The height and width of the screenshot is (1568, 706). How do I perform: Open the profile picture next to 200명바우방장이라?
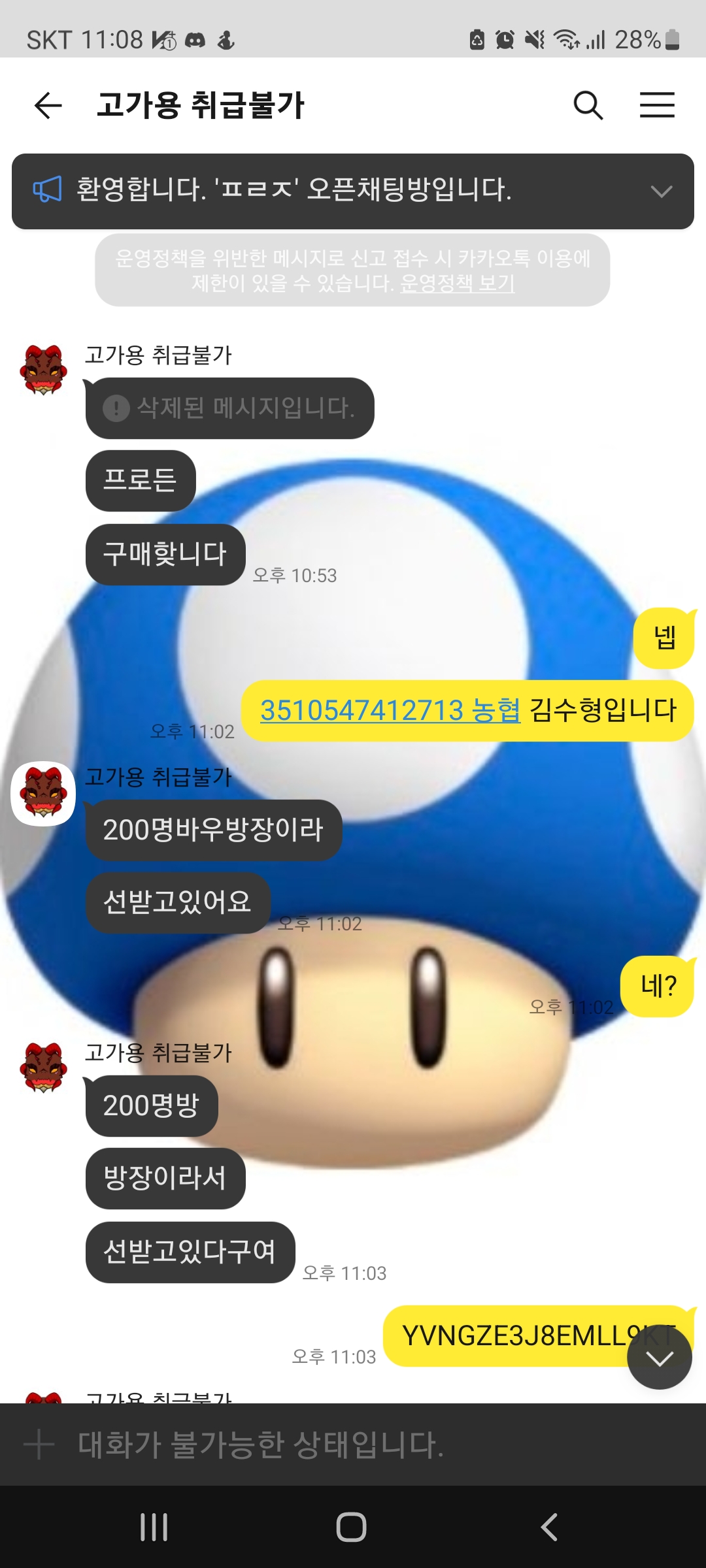click(x=43, y=793)
